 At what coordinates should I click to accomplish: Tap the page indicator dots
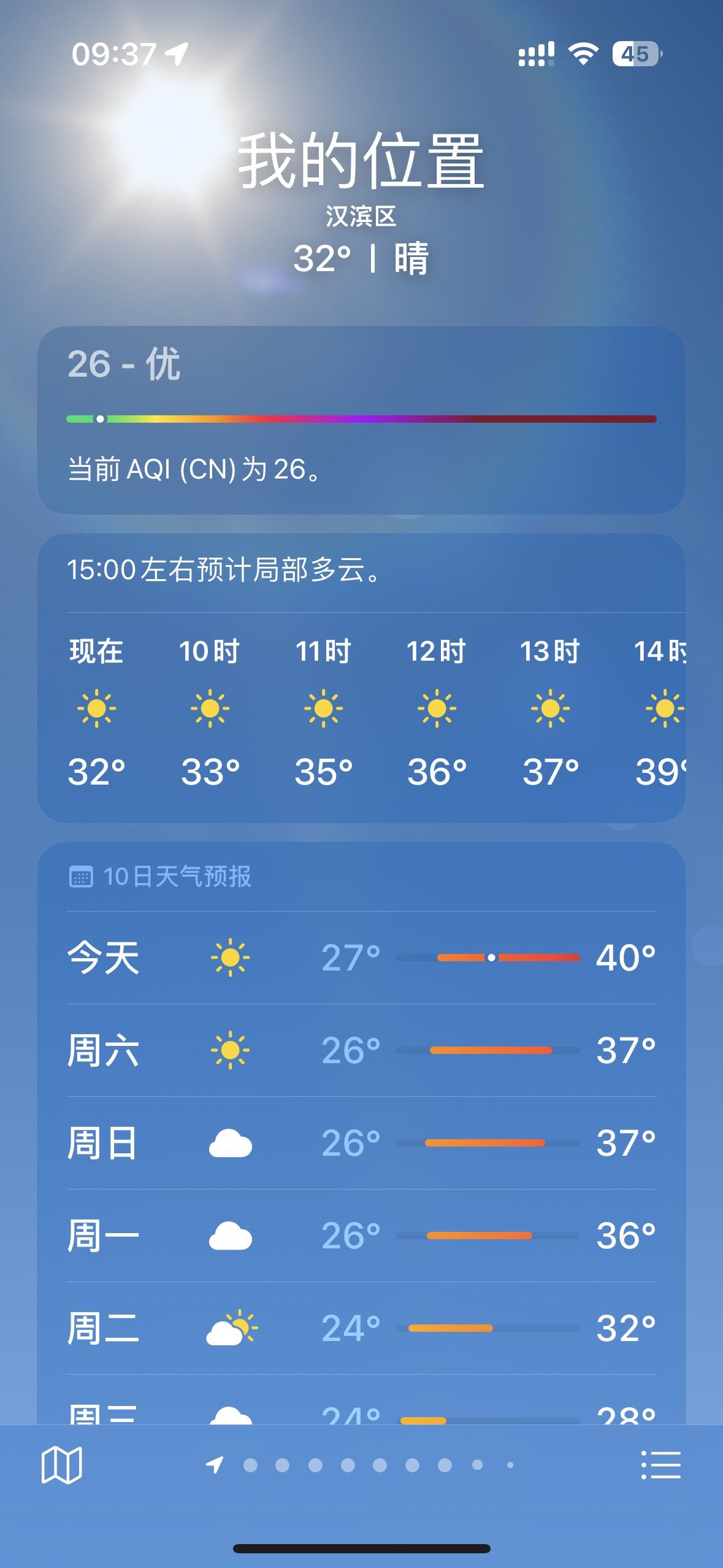click(361, 1465)
